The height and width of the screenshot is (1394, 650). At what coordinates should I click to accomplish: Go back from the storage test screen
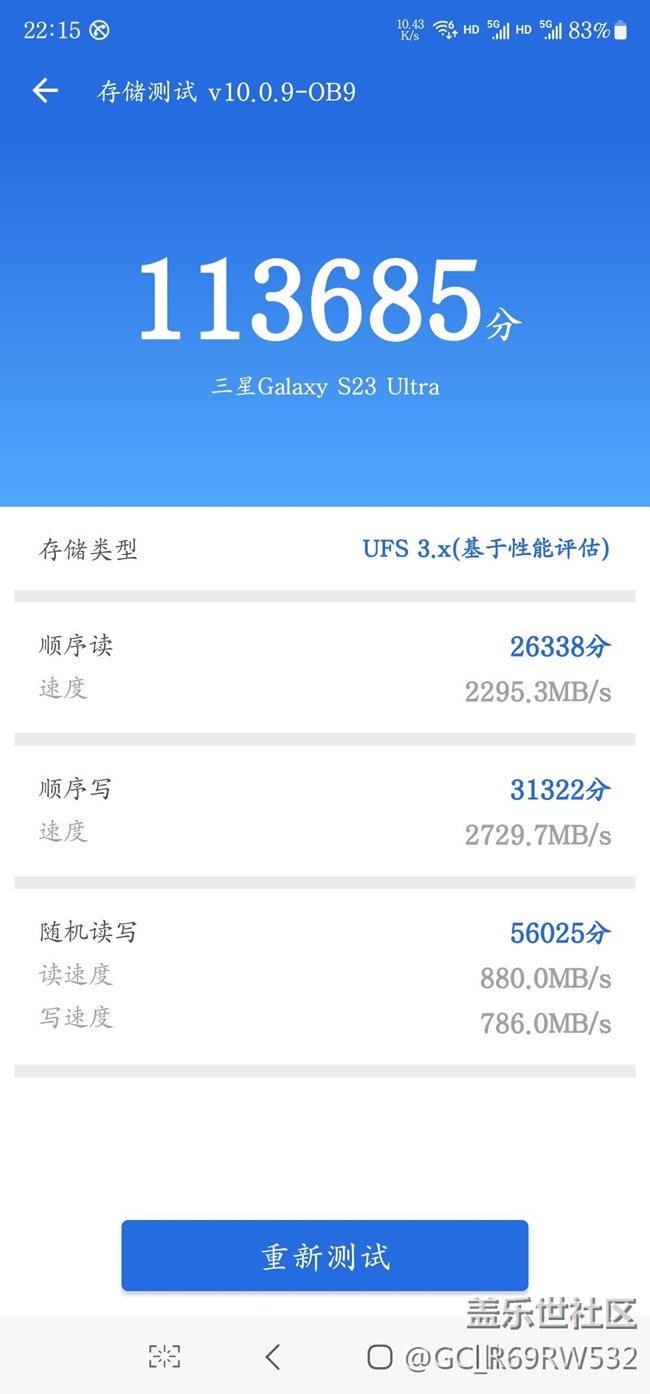tap(45, 92)
